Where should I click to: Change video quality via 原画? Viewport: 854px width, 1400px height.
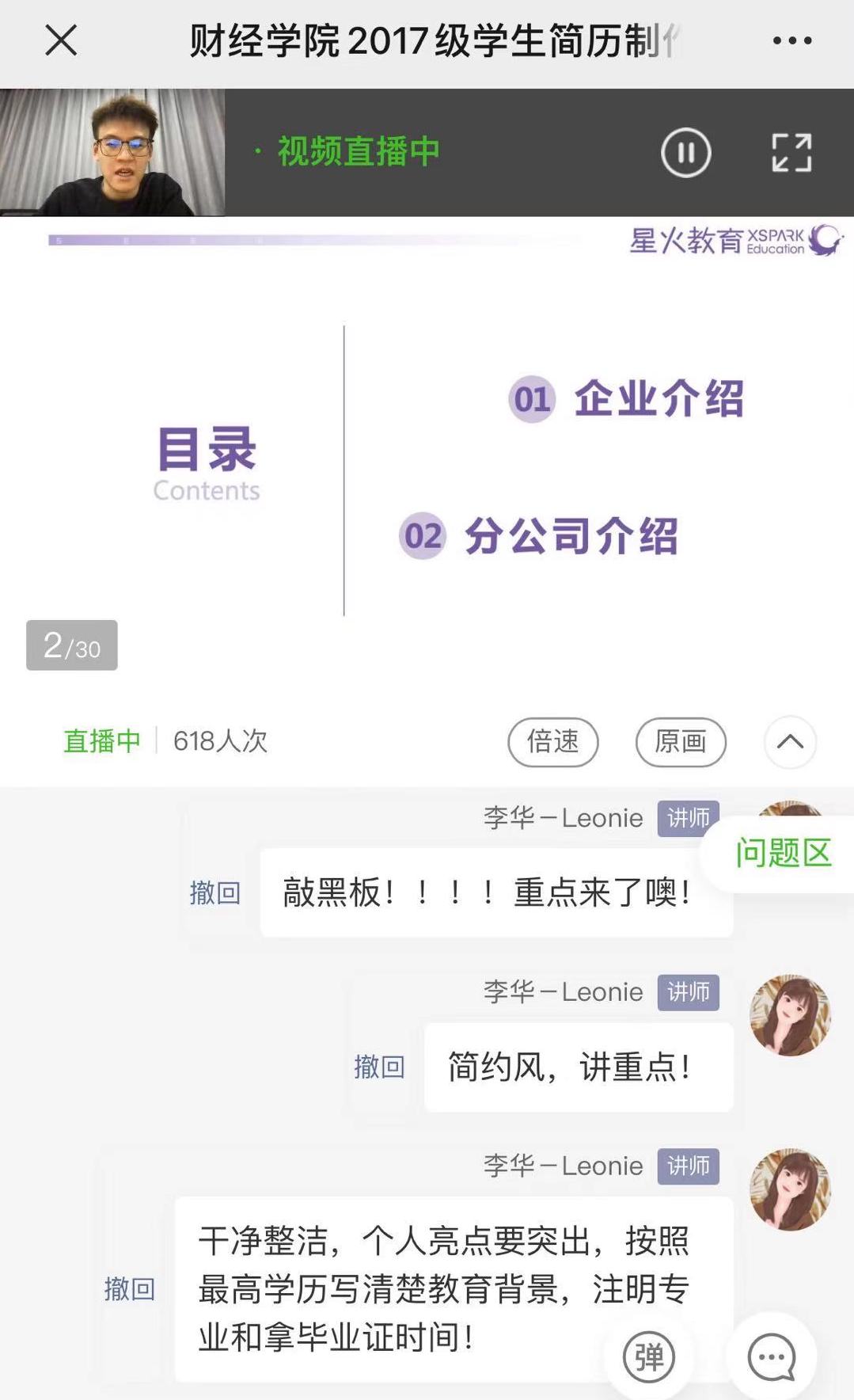[x=680, y=742]
